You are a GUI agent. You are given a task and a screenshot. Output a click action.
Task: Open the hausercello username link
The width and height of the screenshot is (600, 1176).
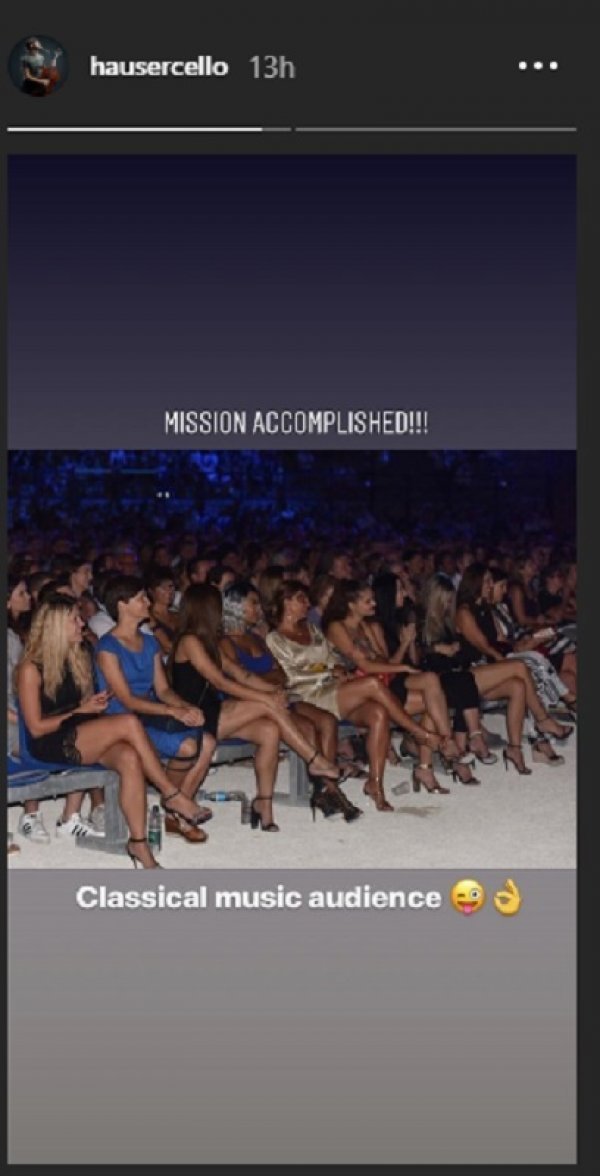tap(158, 67)
